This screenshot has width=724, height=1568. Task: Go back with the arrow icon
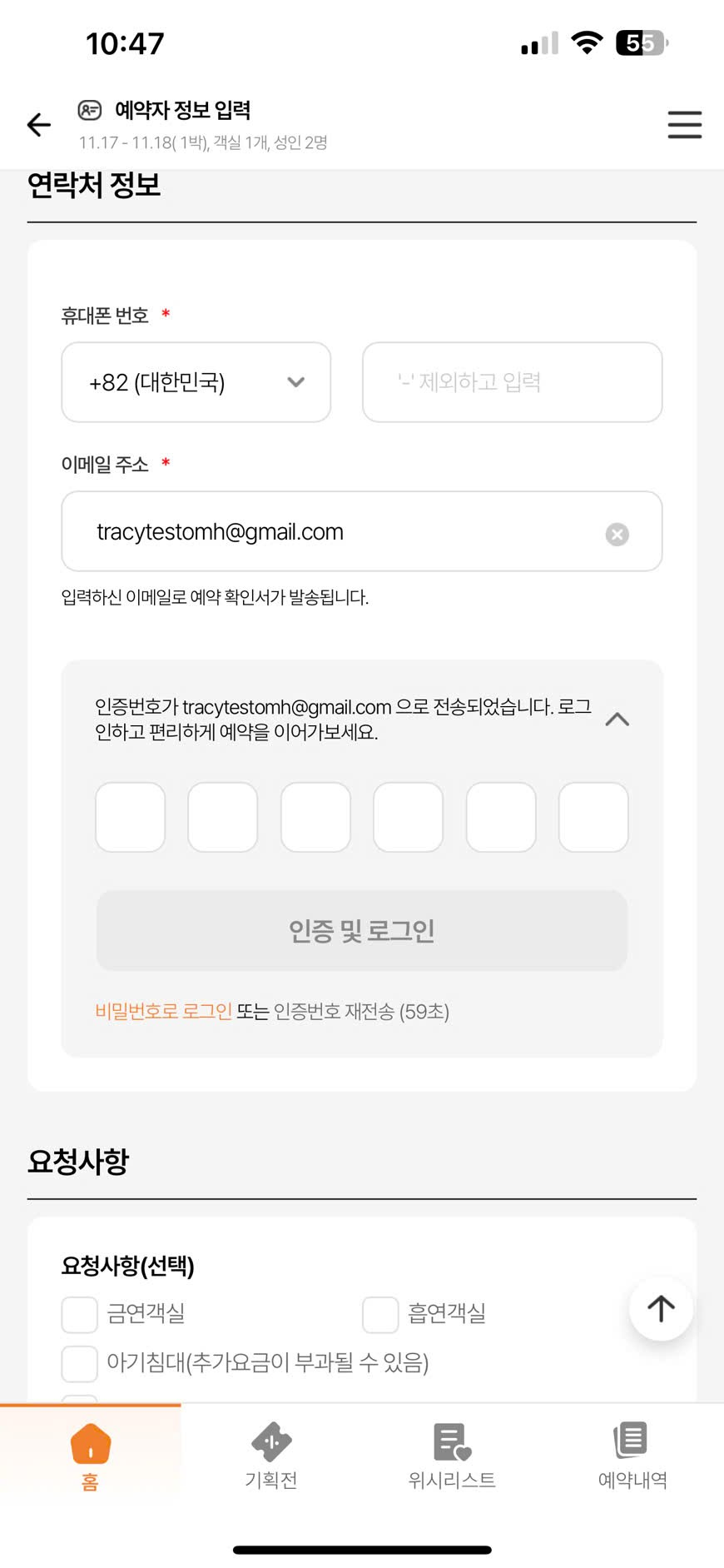coord(39,125)
